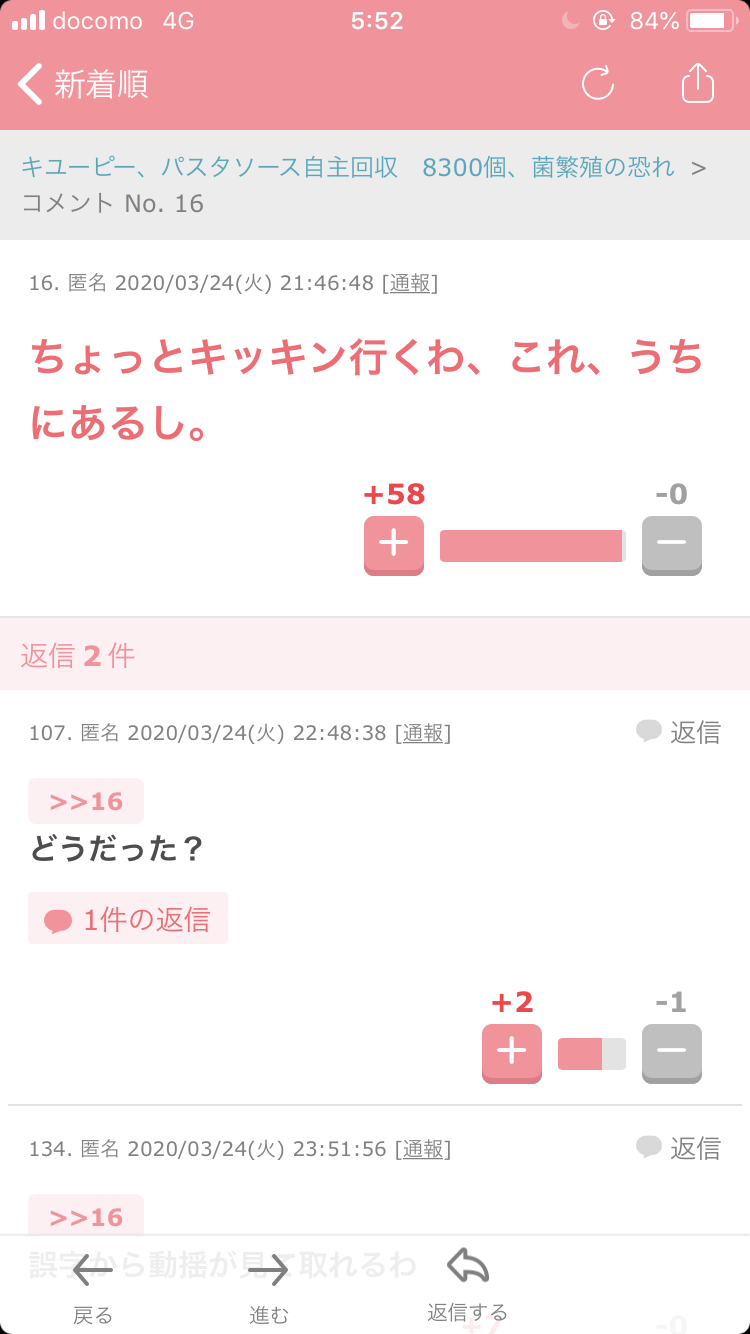Open the >>16 anchor in comment 107
The height and width of the screenshot is (1334, 750).
click(x=86, y=801)
